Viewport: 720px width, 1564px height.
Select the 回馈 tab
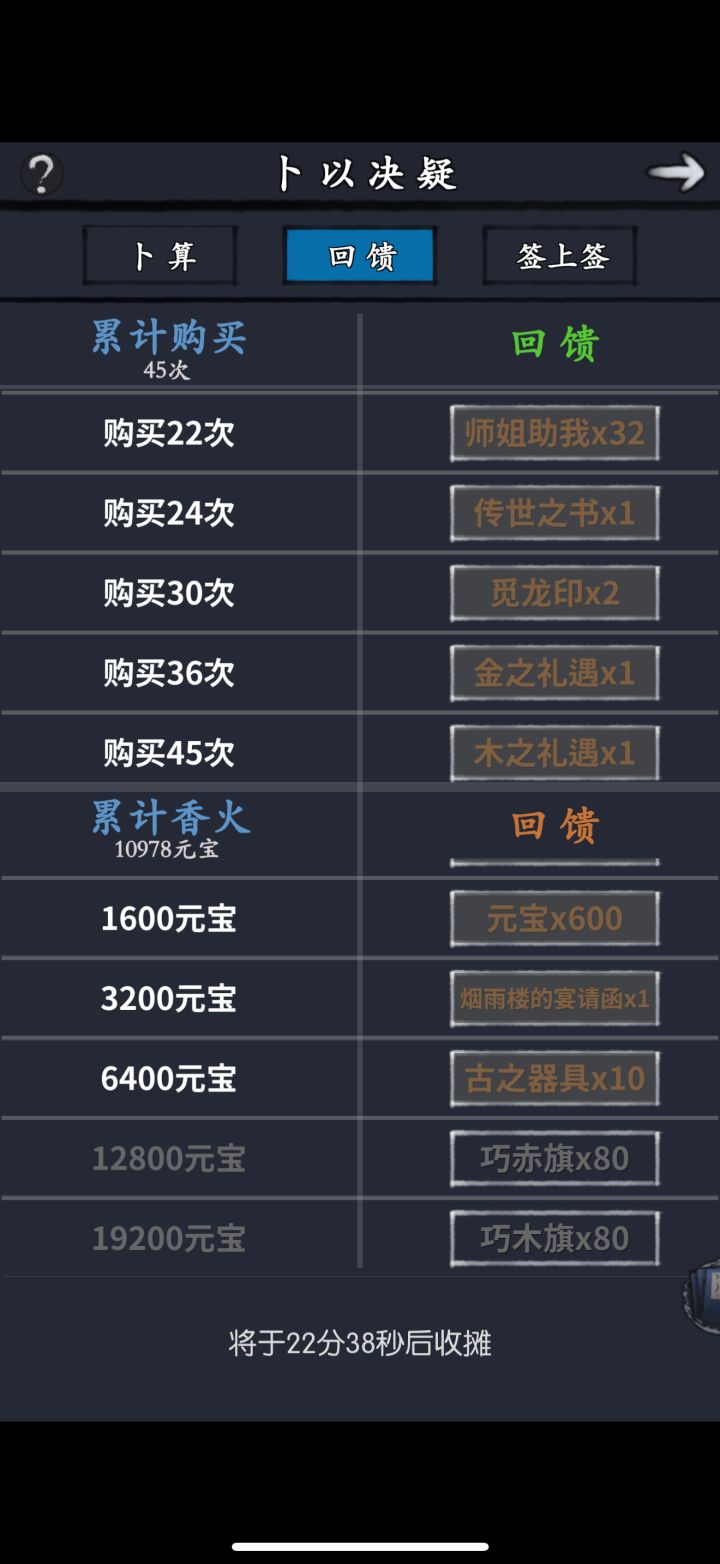click(359, 256)
